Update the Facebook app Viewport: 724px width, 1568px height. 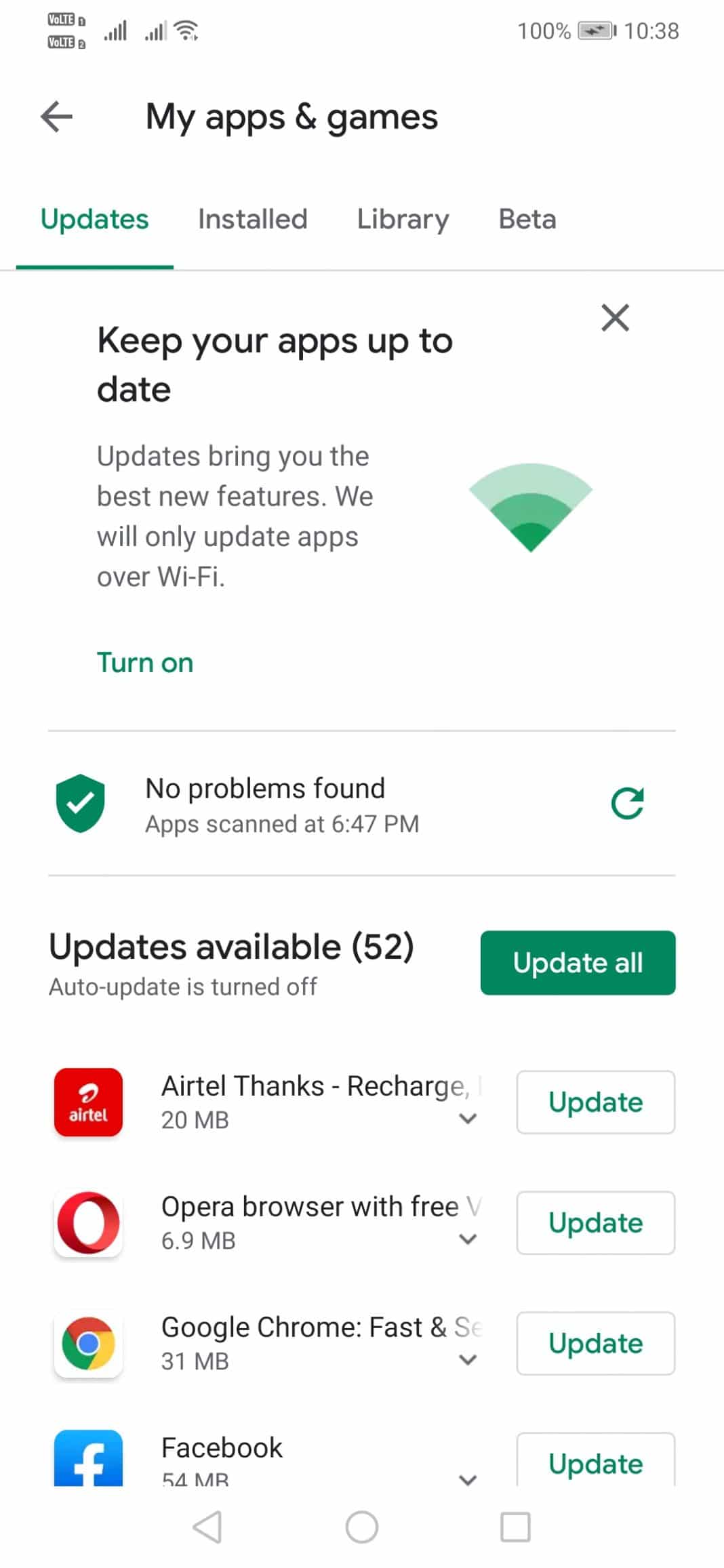tap(595, 1464)
